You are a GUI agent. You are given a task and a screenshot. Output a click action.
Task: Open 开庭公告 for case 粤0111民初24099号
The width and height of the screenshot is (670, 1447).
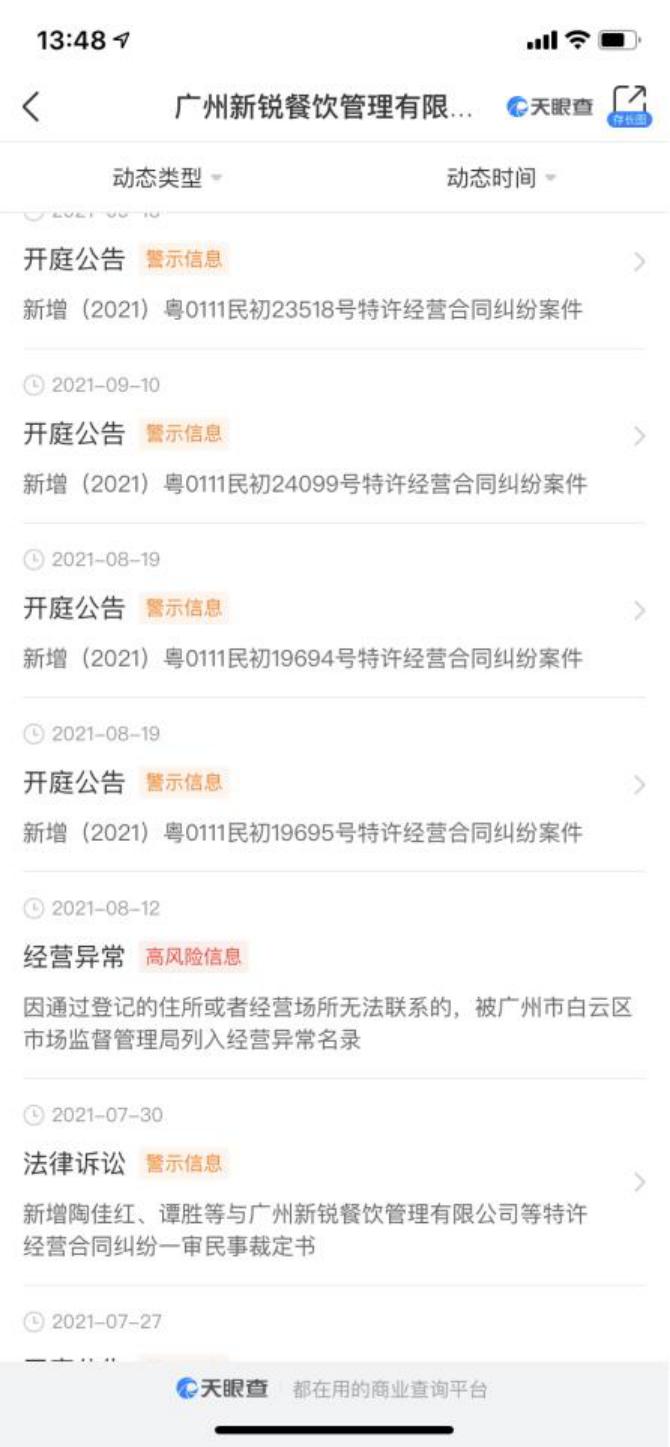(x=335, y=437)
